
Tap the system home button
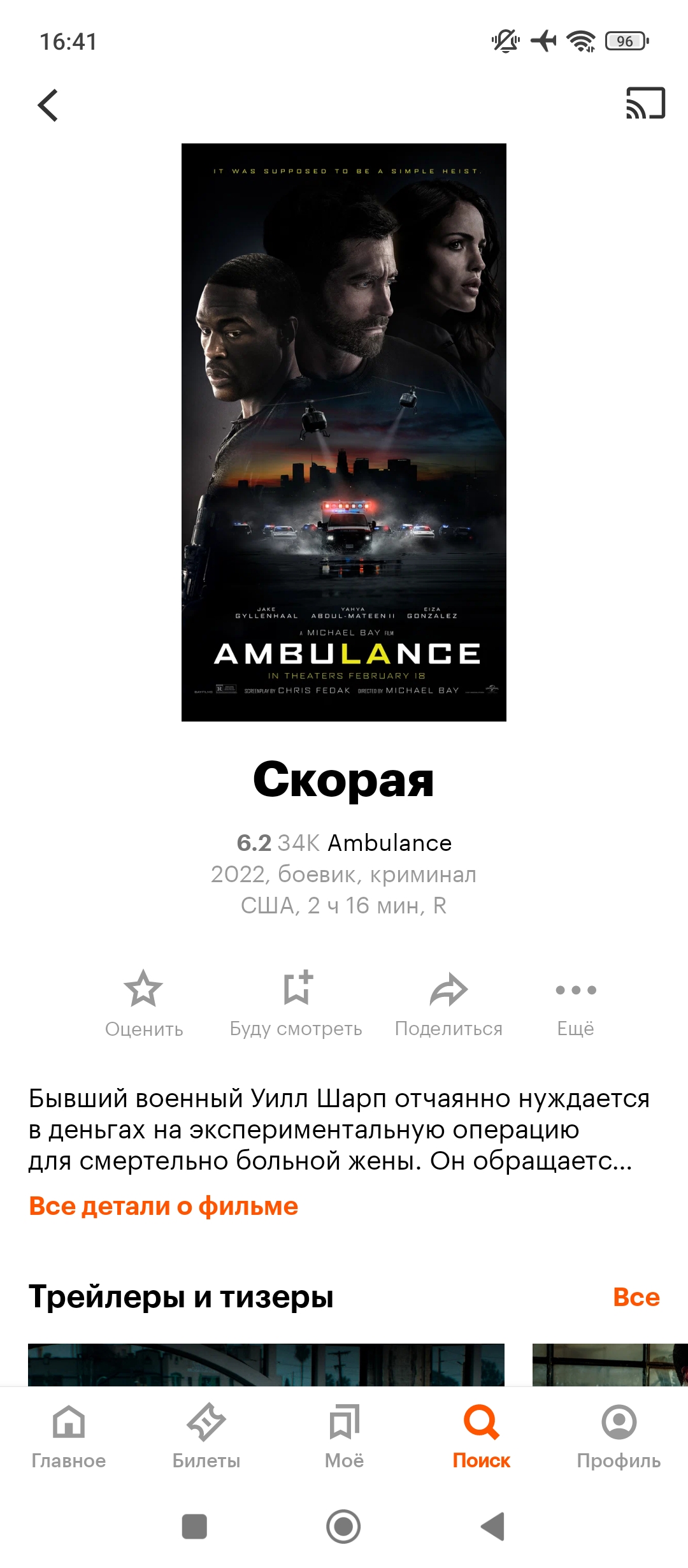click(x=343, y=1527)
